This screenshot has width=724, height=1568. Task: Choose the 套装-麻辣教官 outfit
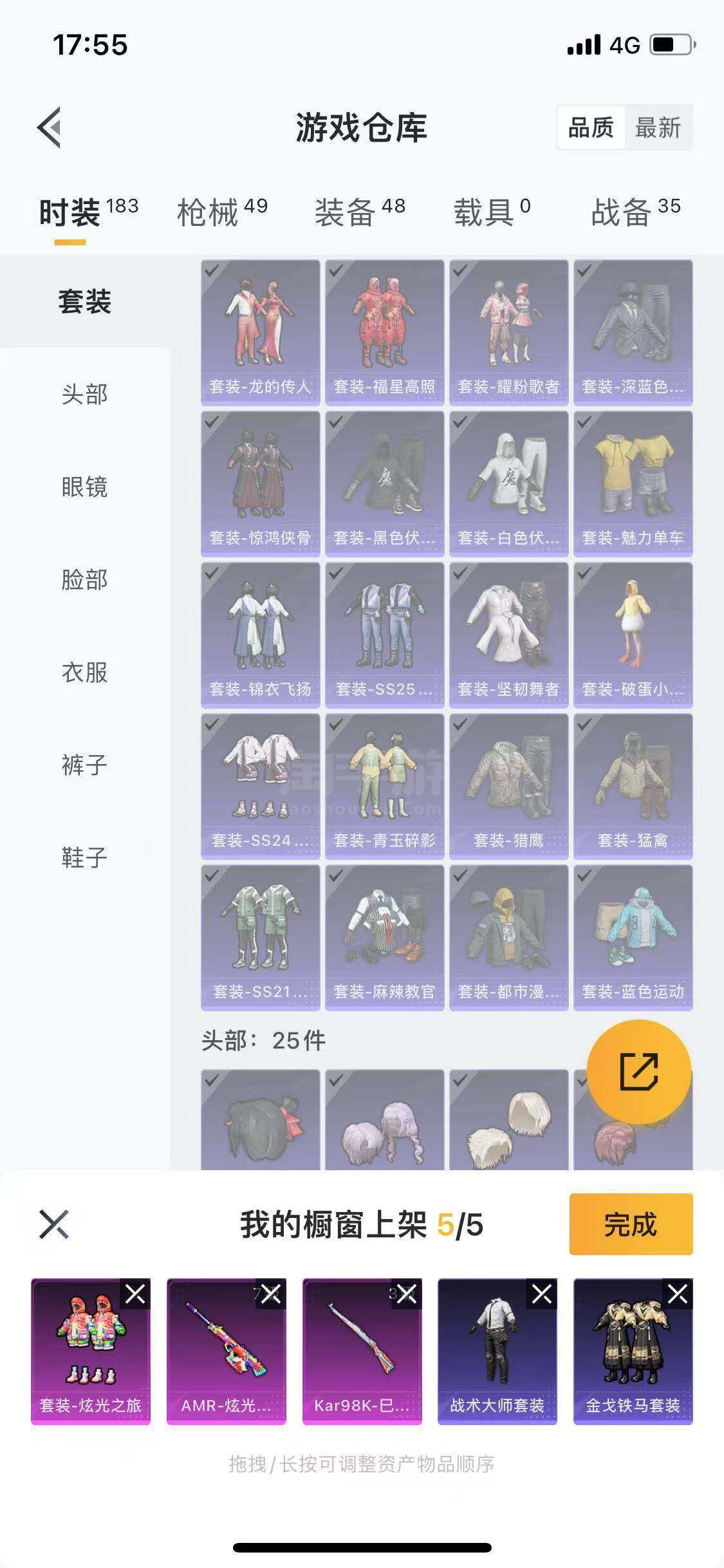click(x=384, y=937)
